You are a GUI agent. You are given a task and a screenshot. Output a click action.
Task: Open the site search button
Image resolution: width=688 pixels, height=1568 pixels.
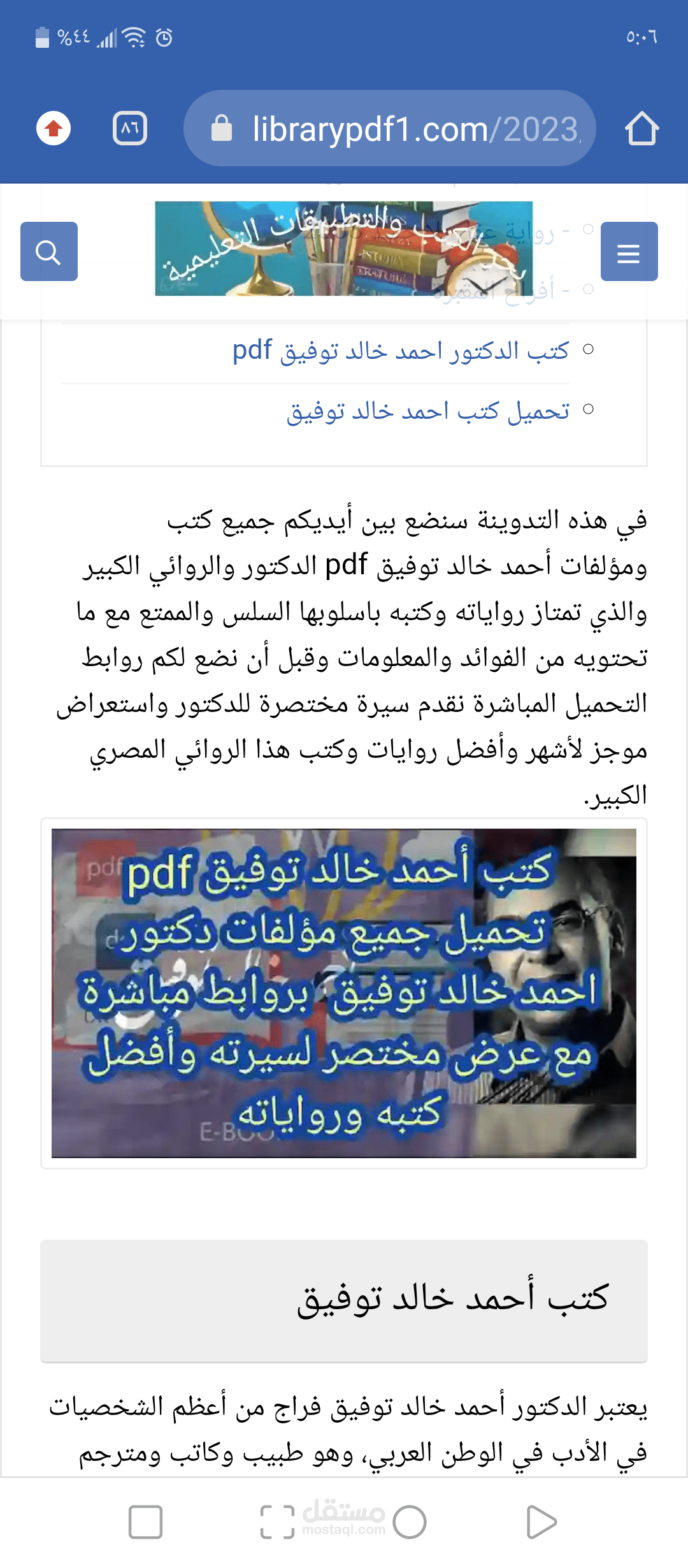pos(49,252)
